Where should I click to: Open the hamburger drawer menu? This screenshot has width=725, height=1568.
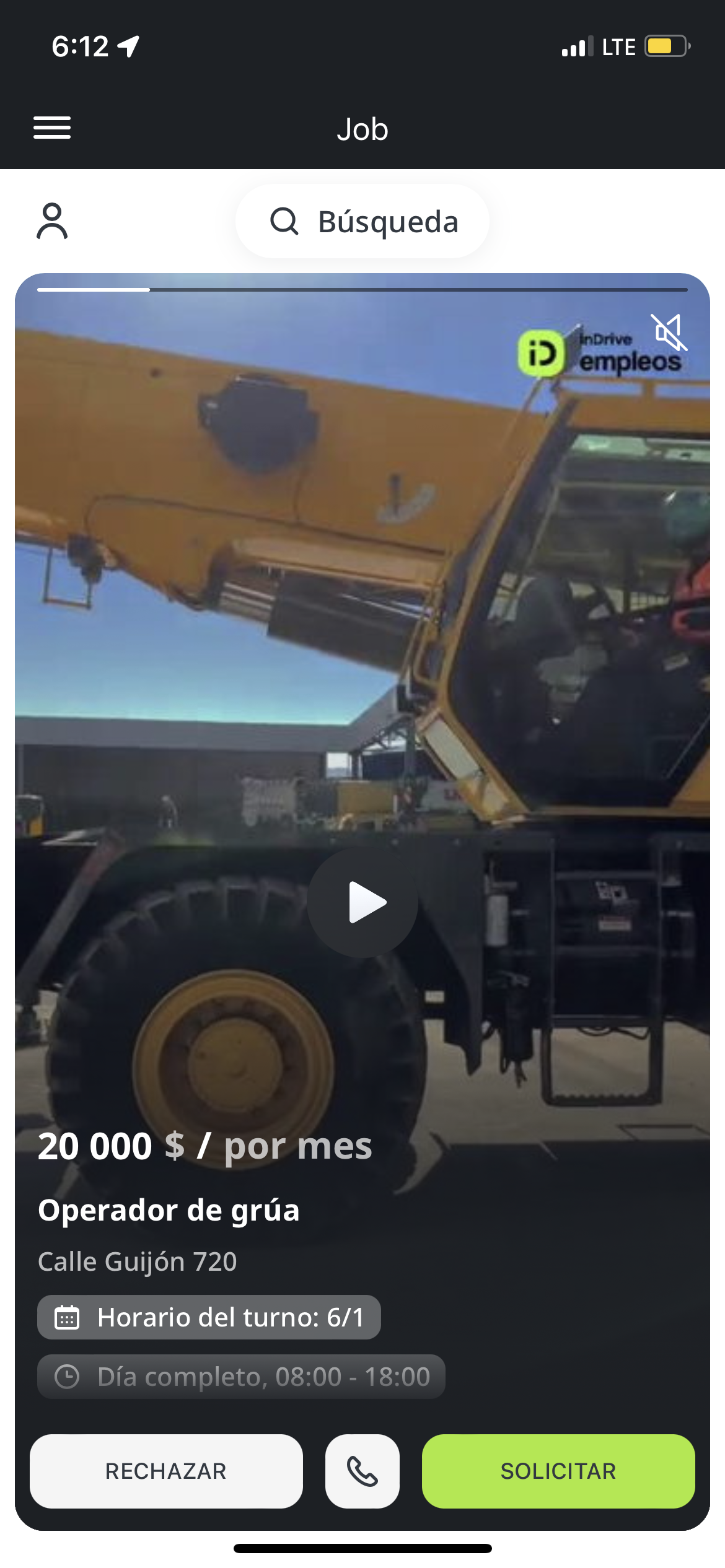(52, 128)
